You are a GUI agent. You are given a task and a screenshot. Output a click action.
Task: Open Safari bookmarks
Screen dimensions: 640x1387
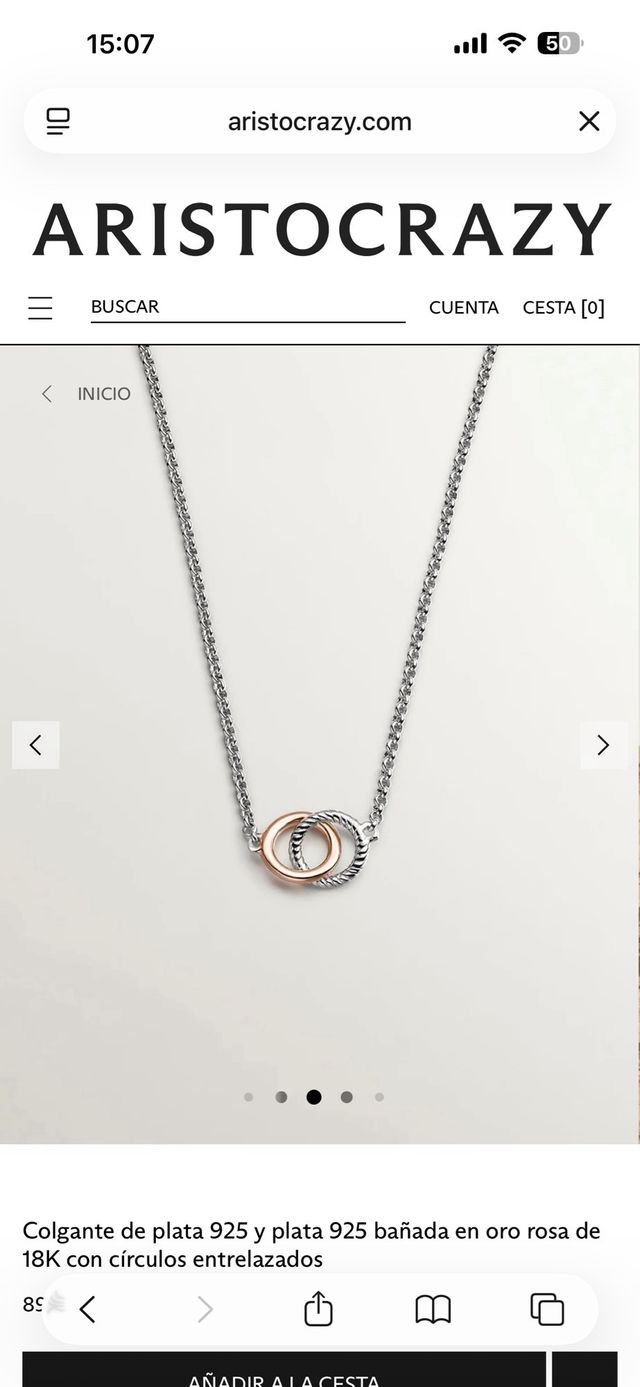[433, 1309]
